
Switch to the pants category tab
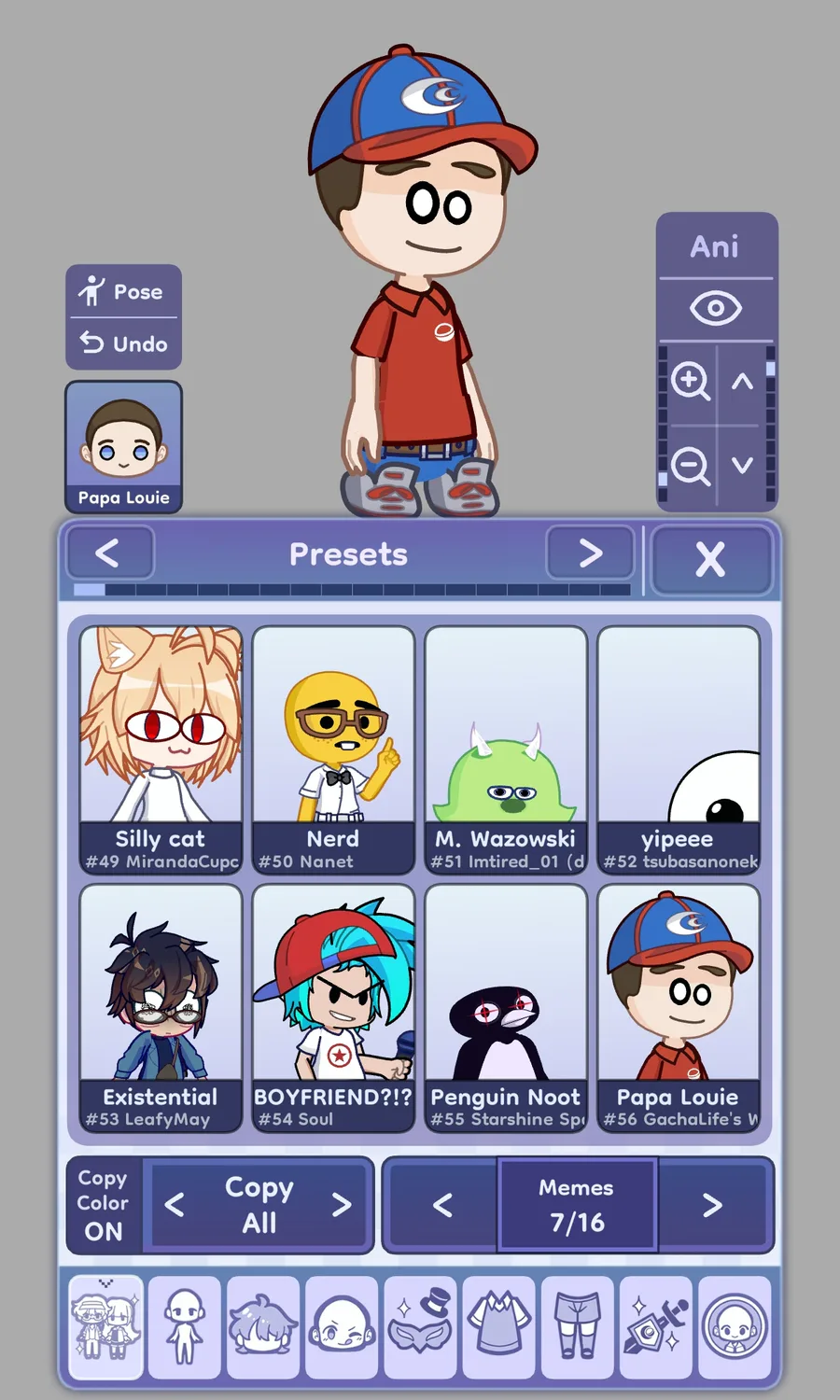577,1326
